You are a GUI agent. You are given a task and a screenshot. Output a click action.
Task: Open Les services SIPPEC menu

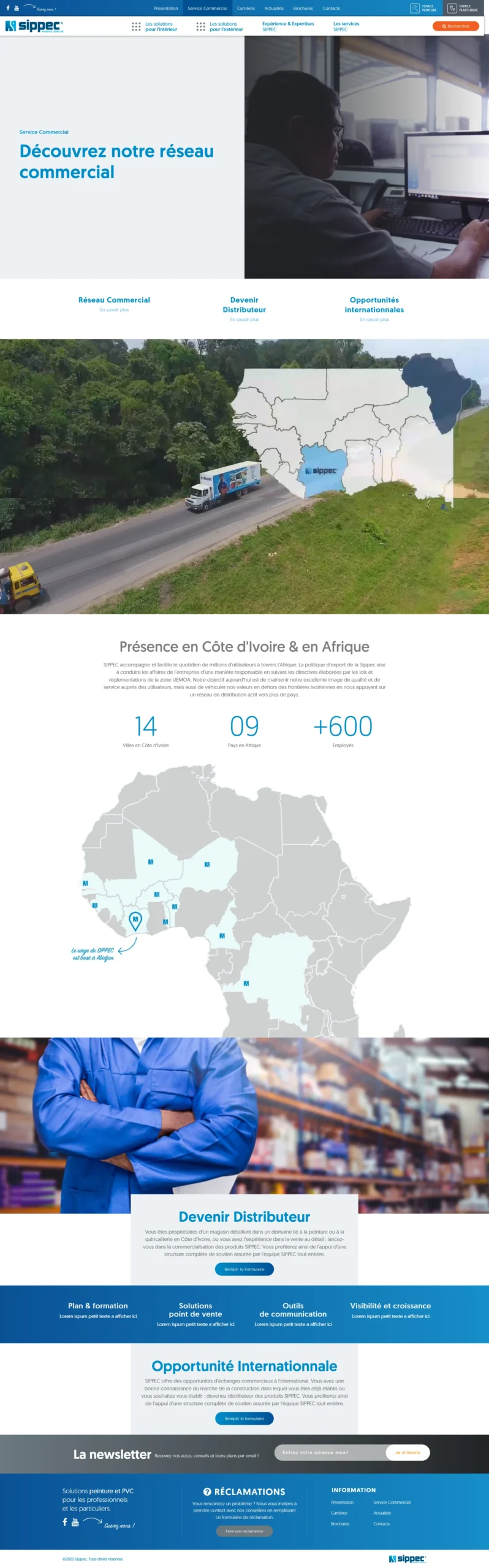(346, 26)
